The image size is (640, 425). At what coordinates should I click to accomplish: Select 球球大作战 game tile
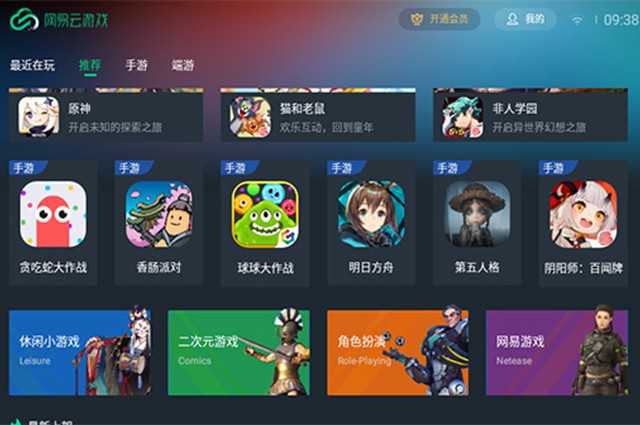(x=265, y=223)
